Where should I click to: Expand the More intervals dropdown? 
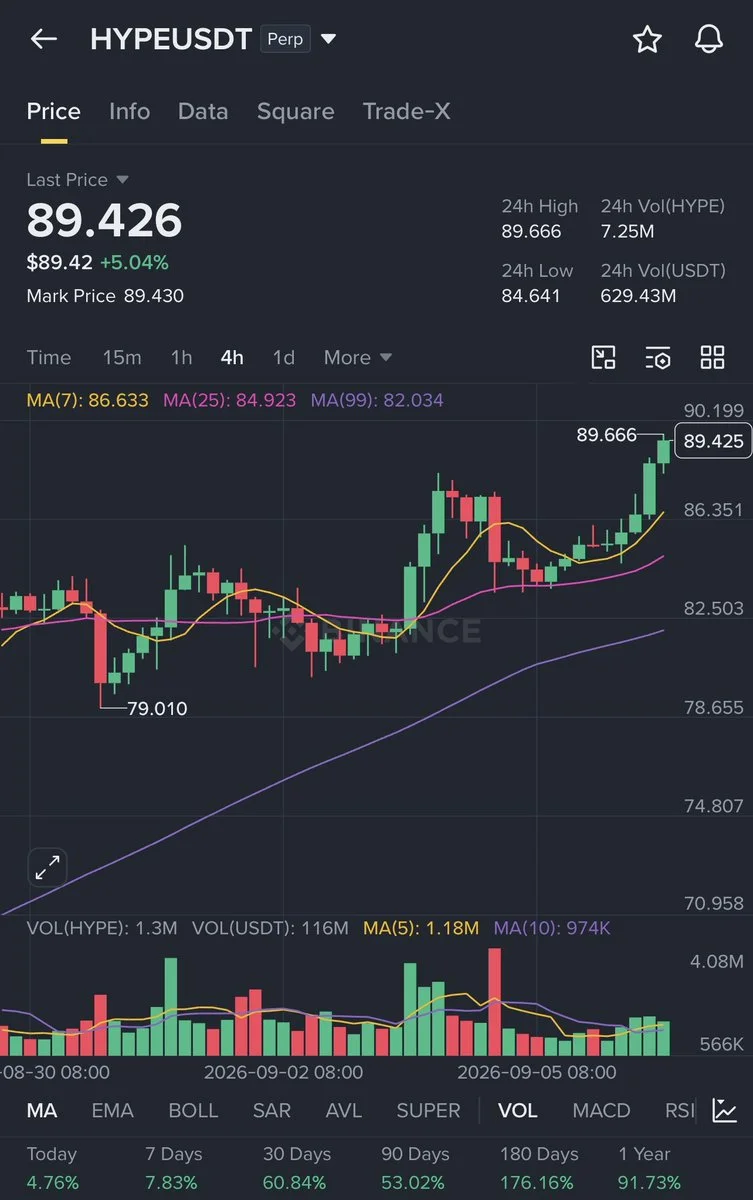click(358, 358)
